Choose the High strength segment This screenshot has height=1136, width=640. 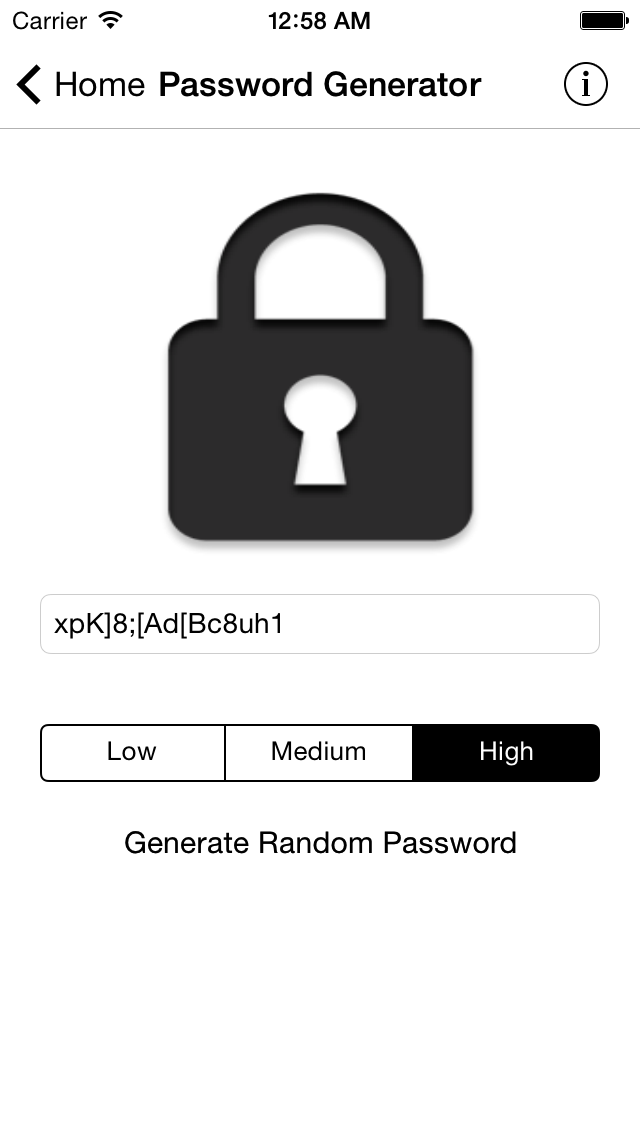click(x=506, y=752)
